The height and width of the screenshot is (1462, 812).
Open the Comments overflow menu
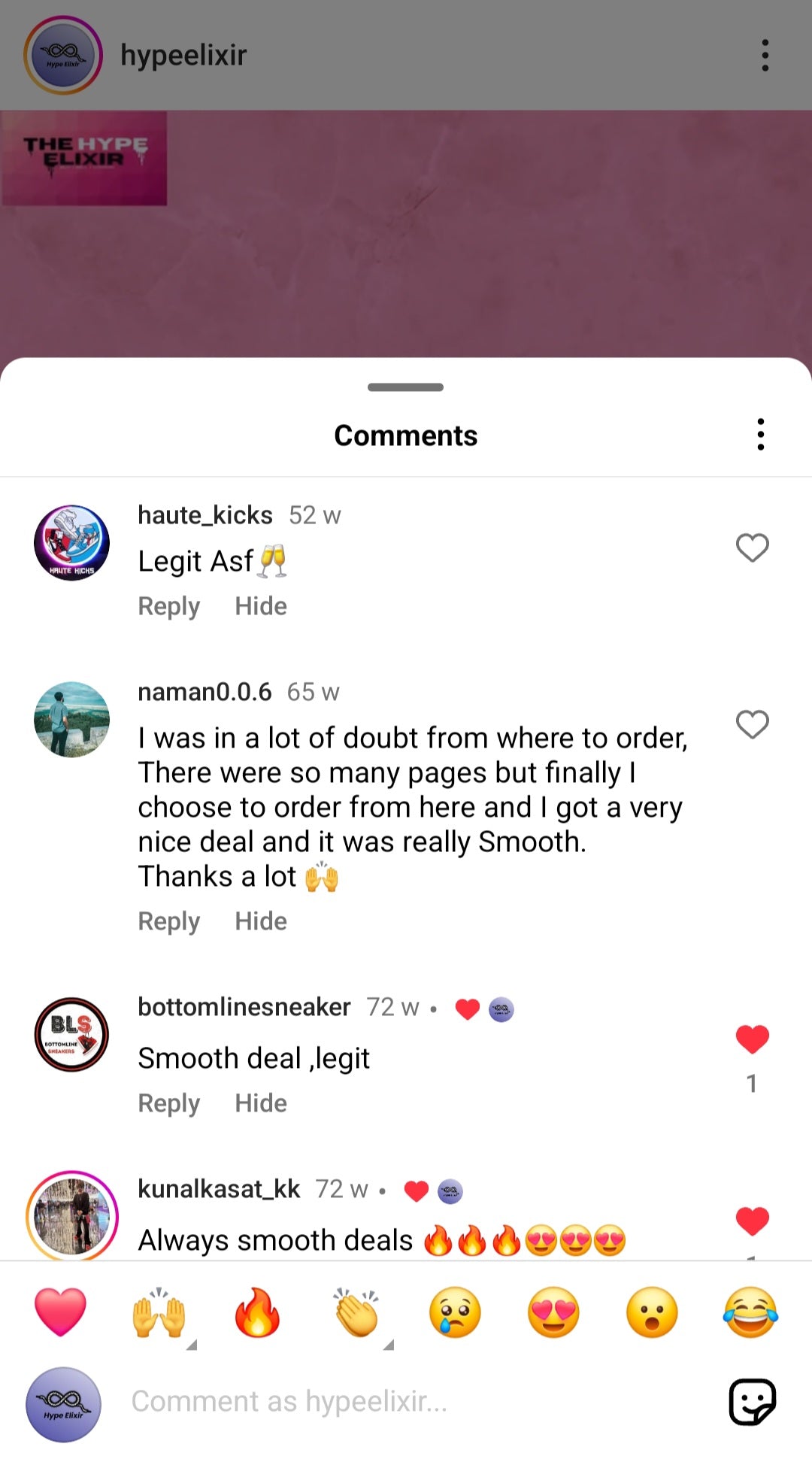pyautogui.click(x=761, y=435)
